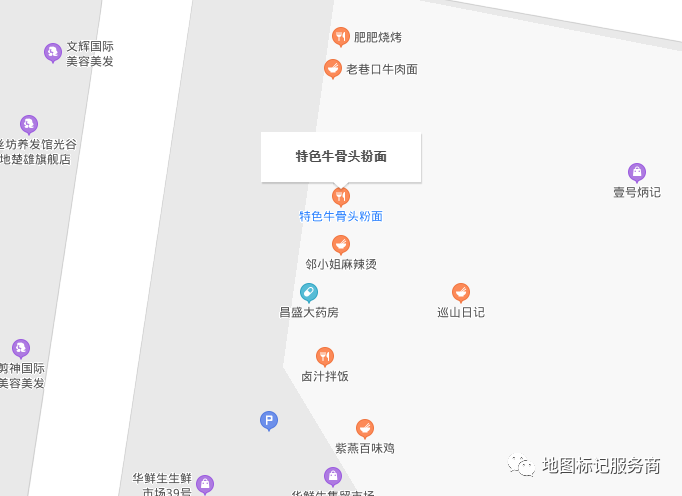Open the 华鲜生生鲜市场39号 shop pin

pyautogui.click(x=205, y=484)
